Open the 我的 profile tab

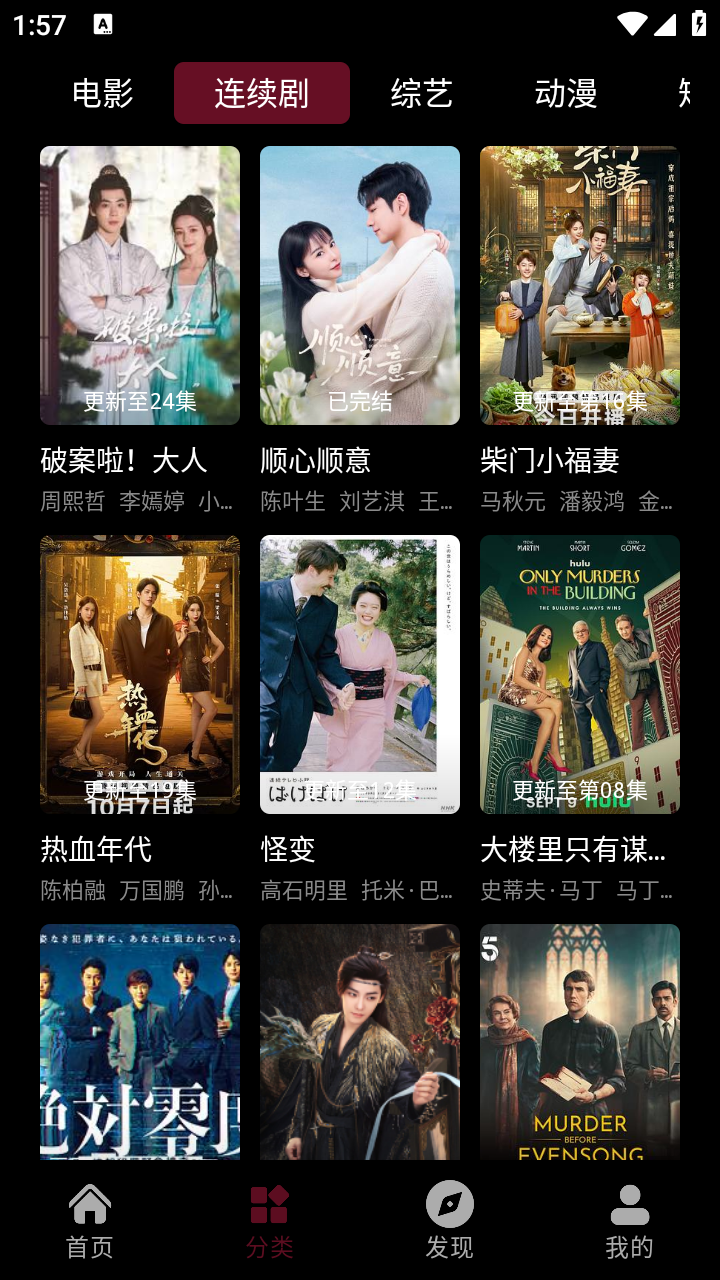[x=629, y=1220]
